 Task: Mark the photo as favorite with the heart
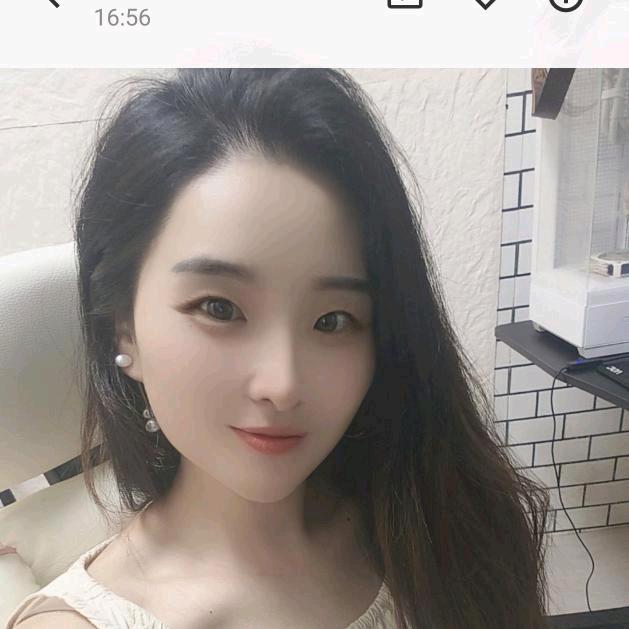click(485, 4)
